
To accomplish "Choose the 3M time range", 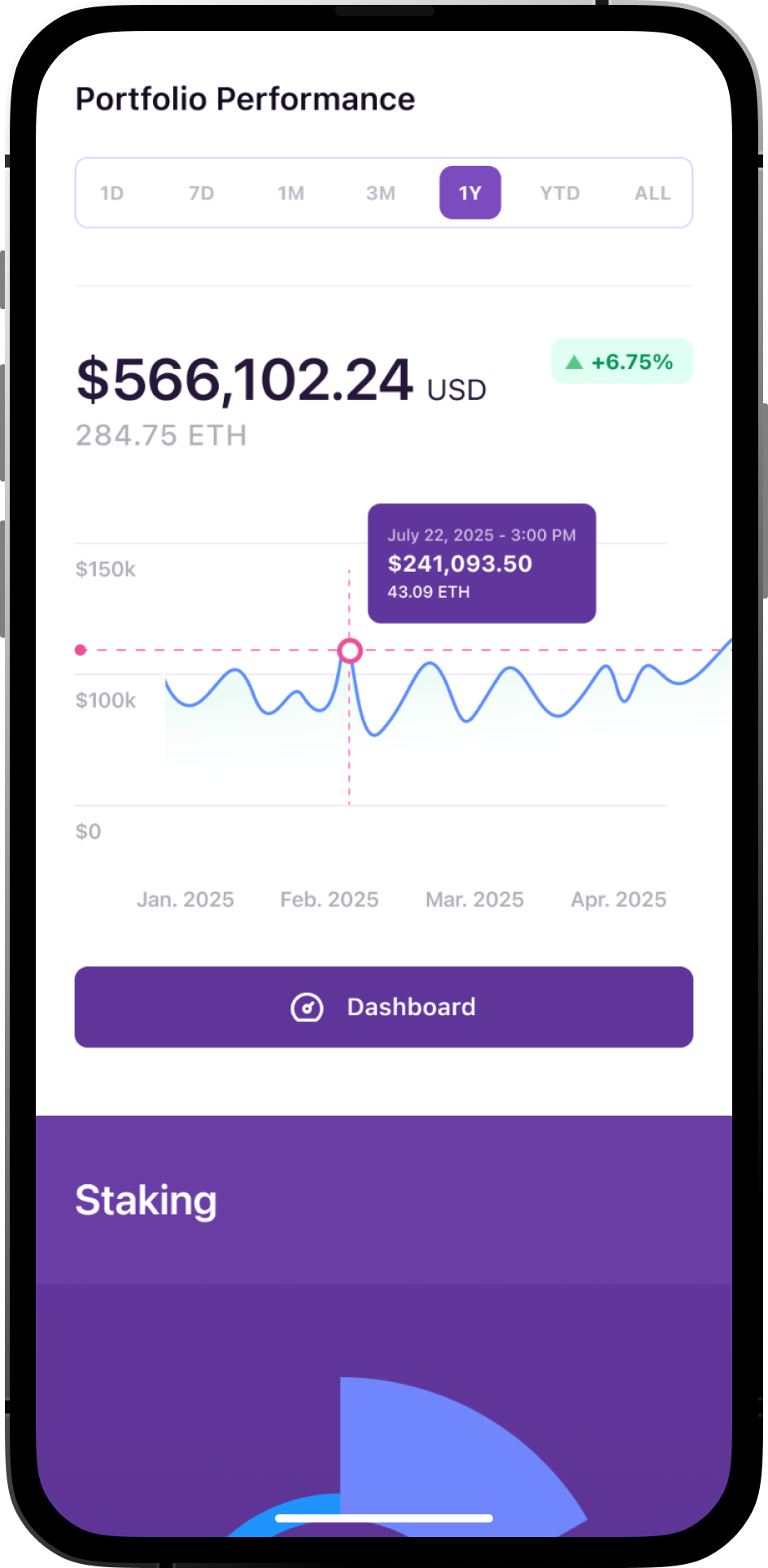I will [x=381, y=194].
